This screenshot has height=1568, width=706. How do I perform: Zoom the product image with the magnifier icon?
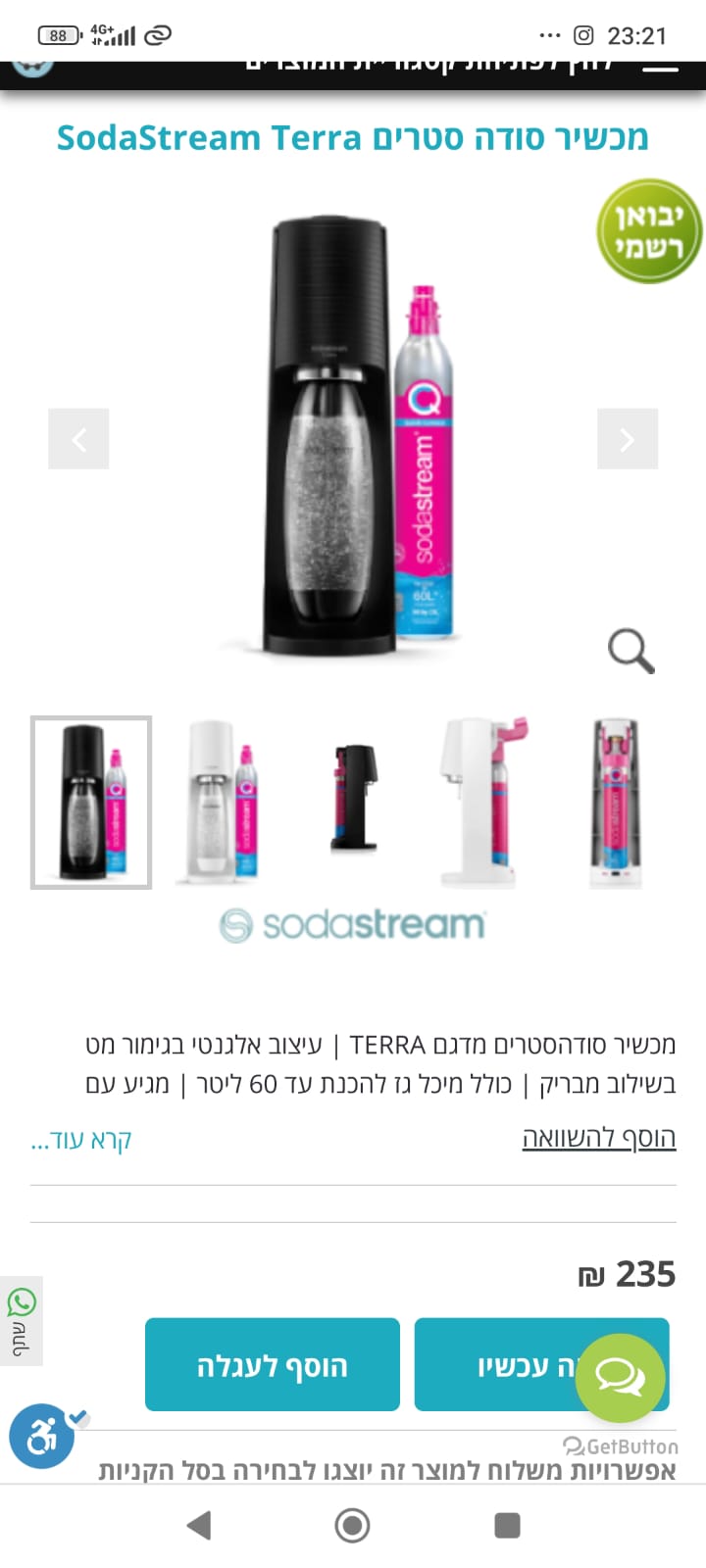630,651
